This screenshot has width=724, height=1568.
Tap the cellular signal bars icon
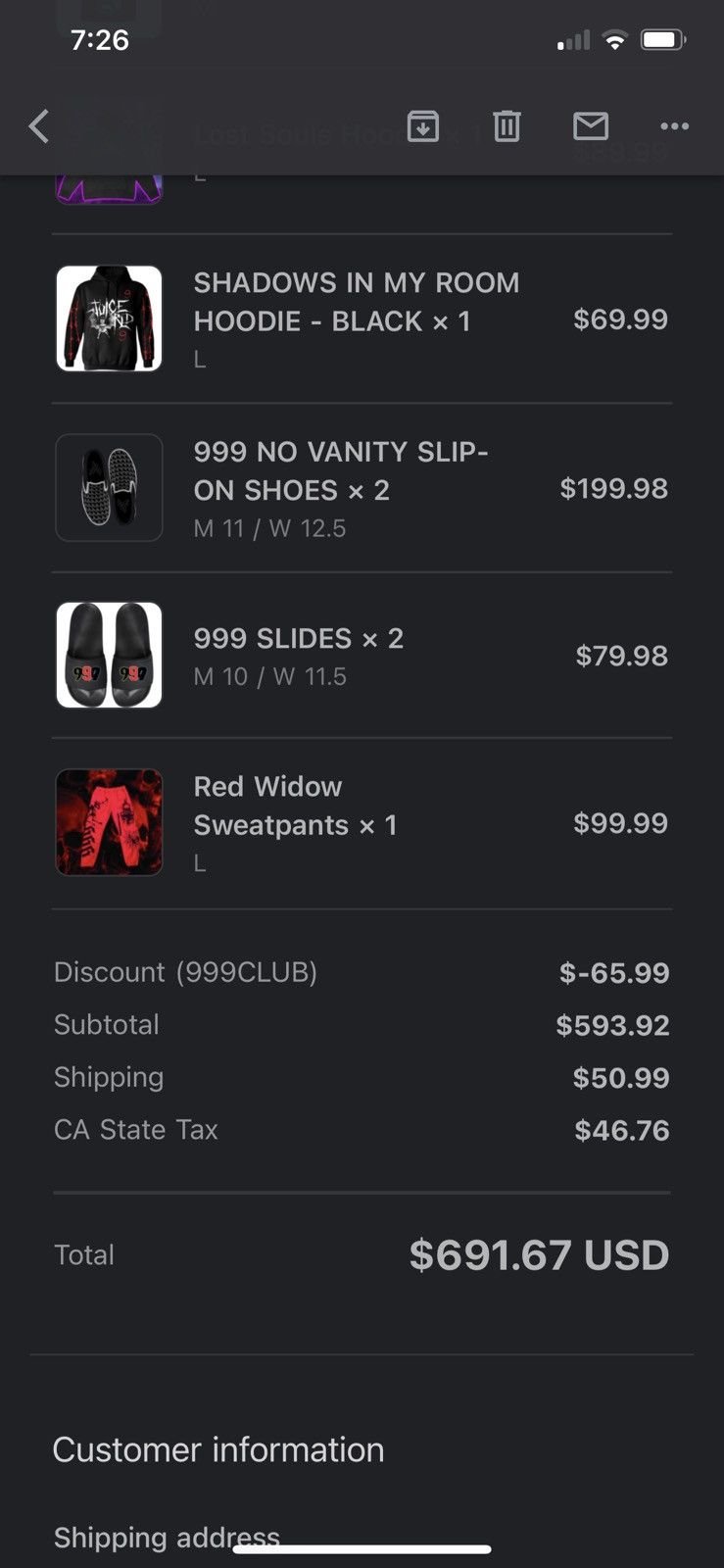tap(571, 41)
